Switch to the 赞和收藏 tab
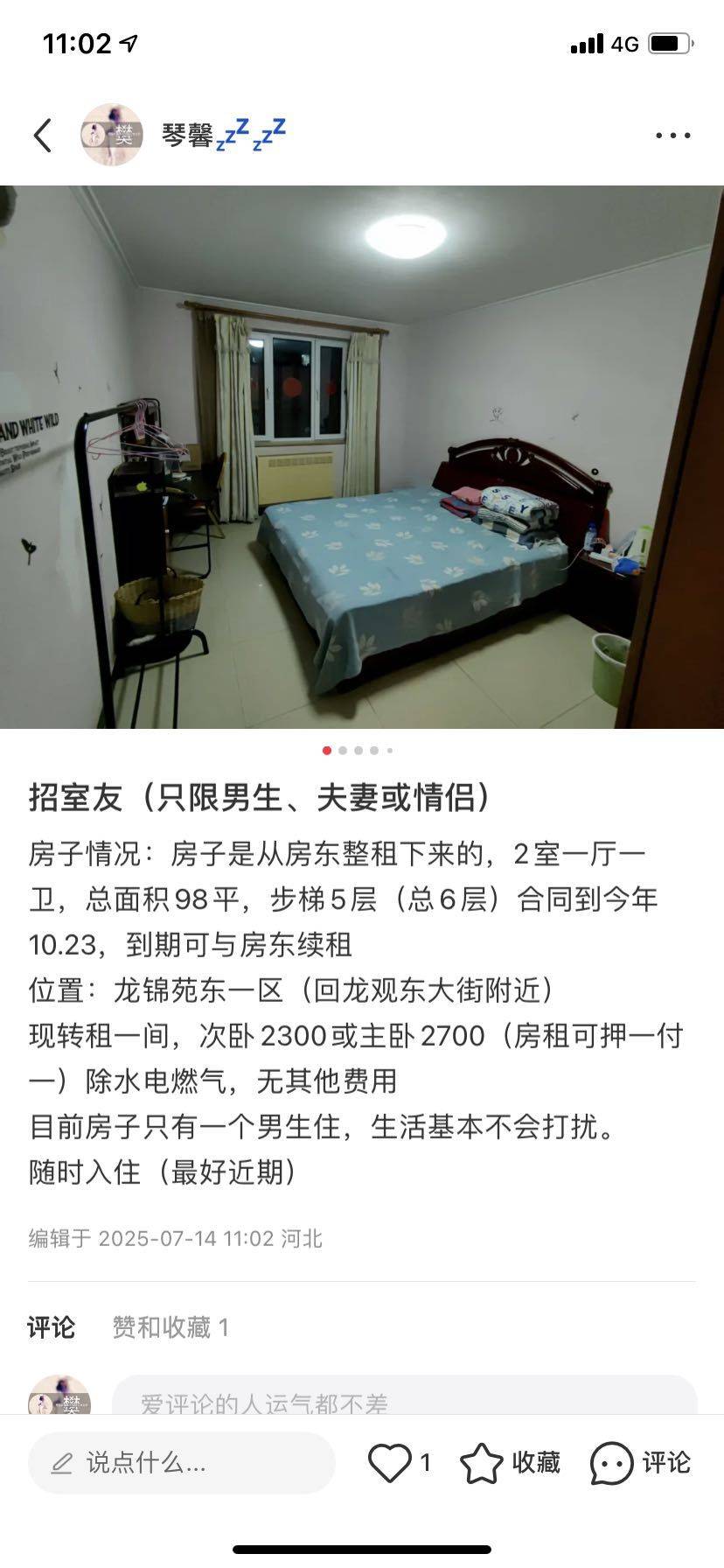This screenshot has width=724, height=1568. point(171,1327)
